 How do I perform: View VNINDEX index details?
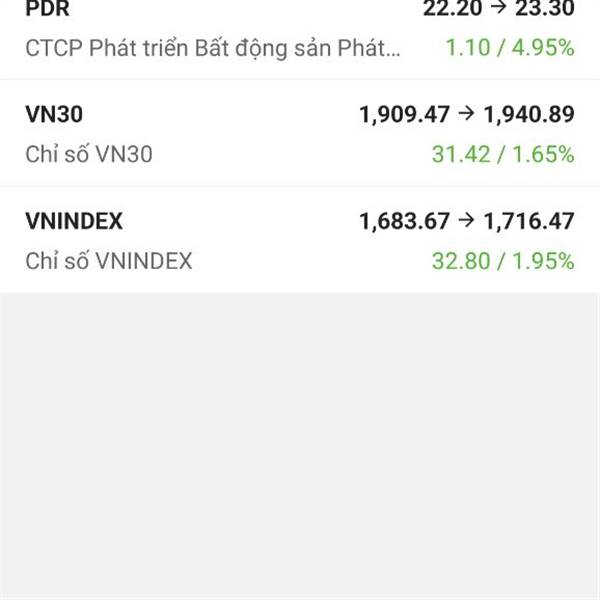pyautogui.click(x=300, y=241)
